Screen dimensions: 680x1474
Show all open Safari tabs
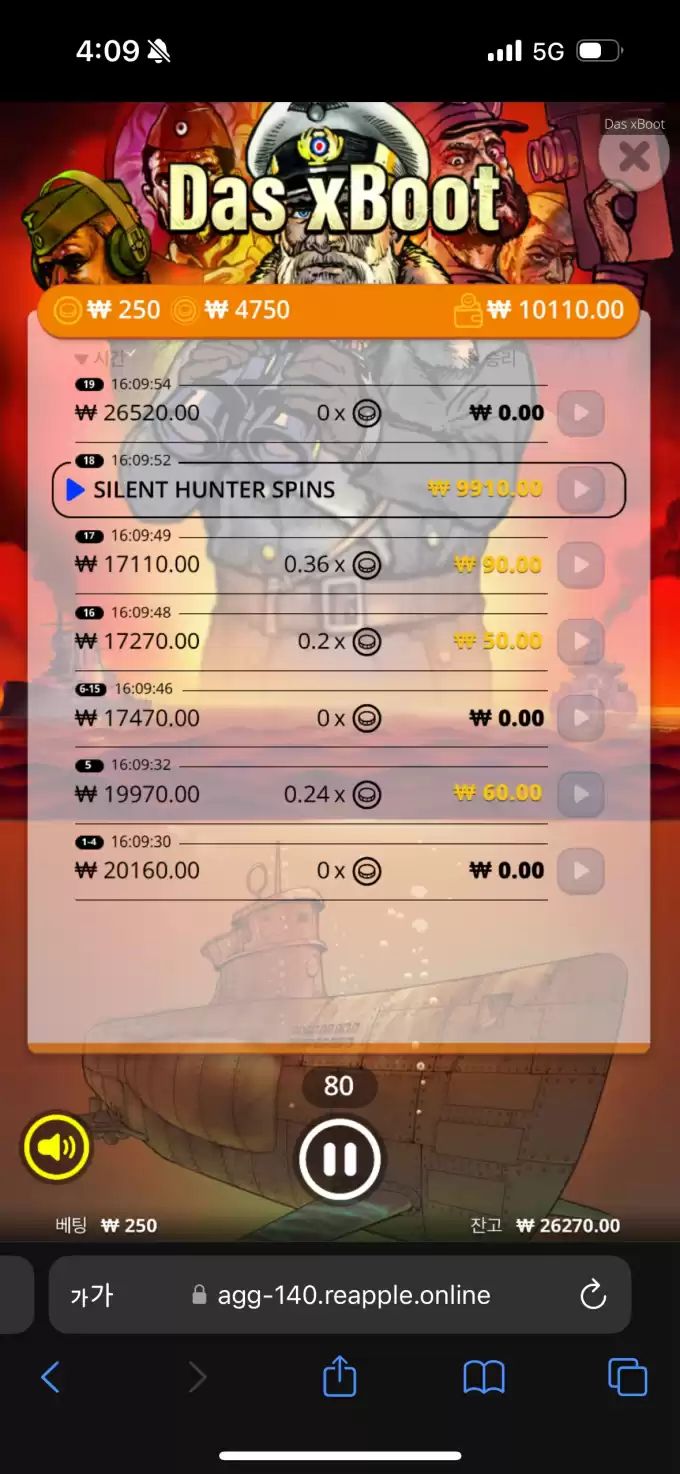click(x=627, y=1378)
